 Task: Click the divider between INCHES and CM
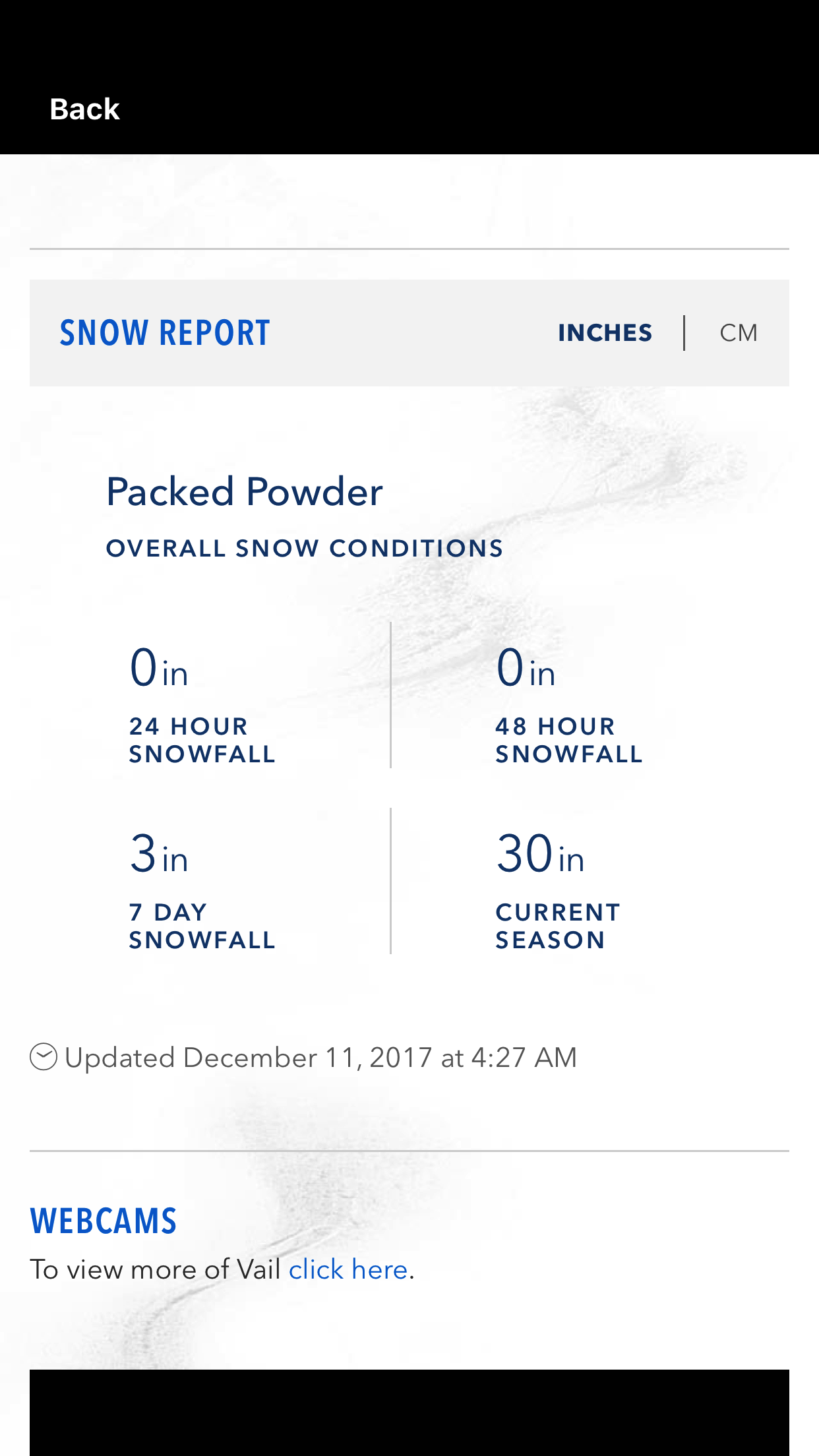(x=686, y=332)
